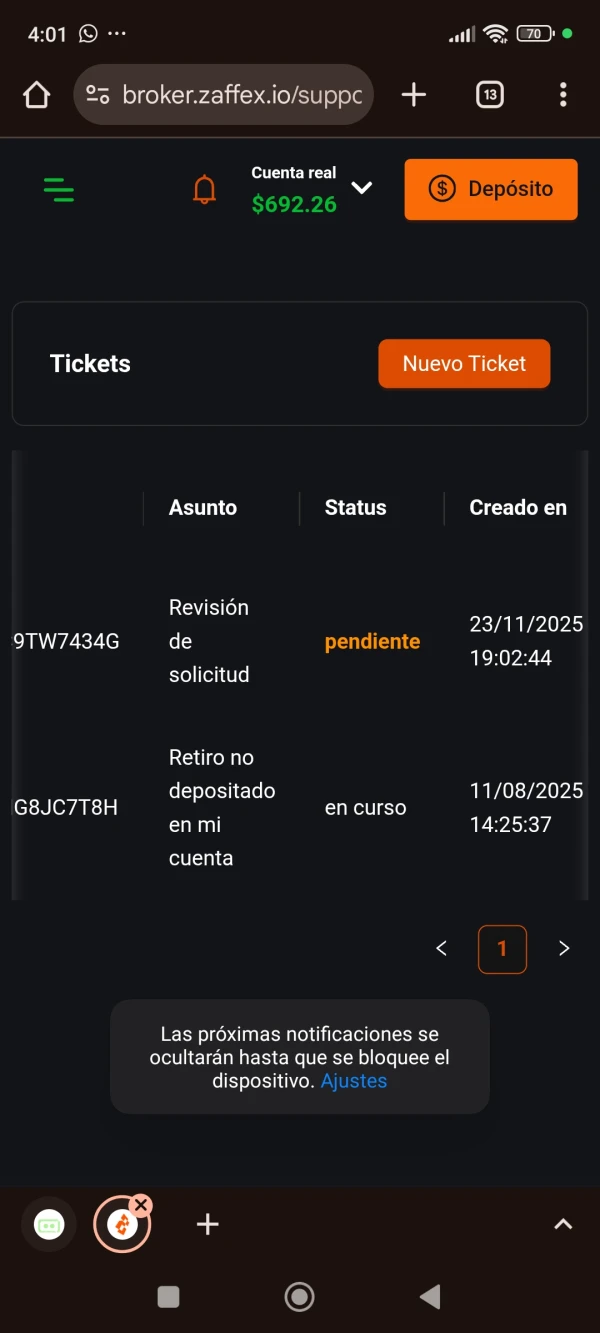Open a new browser tab
The height and width of the screenshot is (1333, 600).
(x=413, y=95)
